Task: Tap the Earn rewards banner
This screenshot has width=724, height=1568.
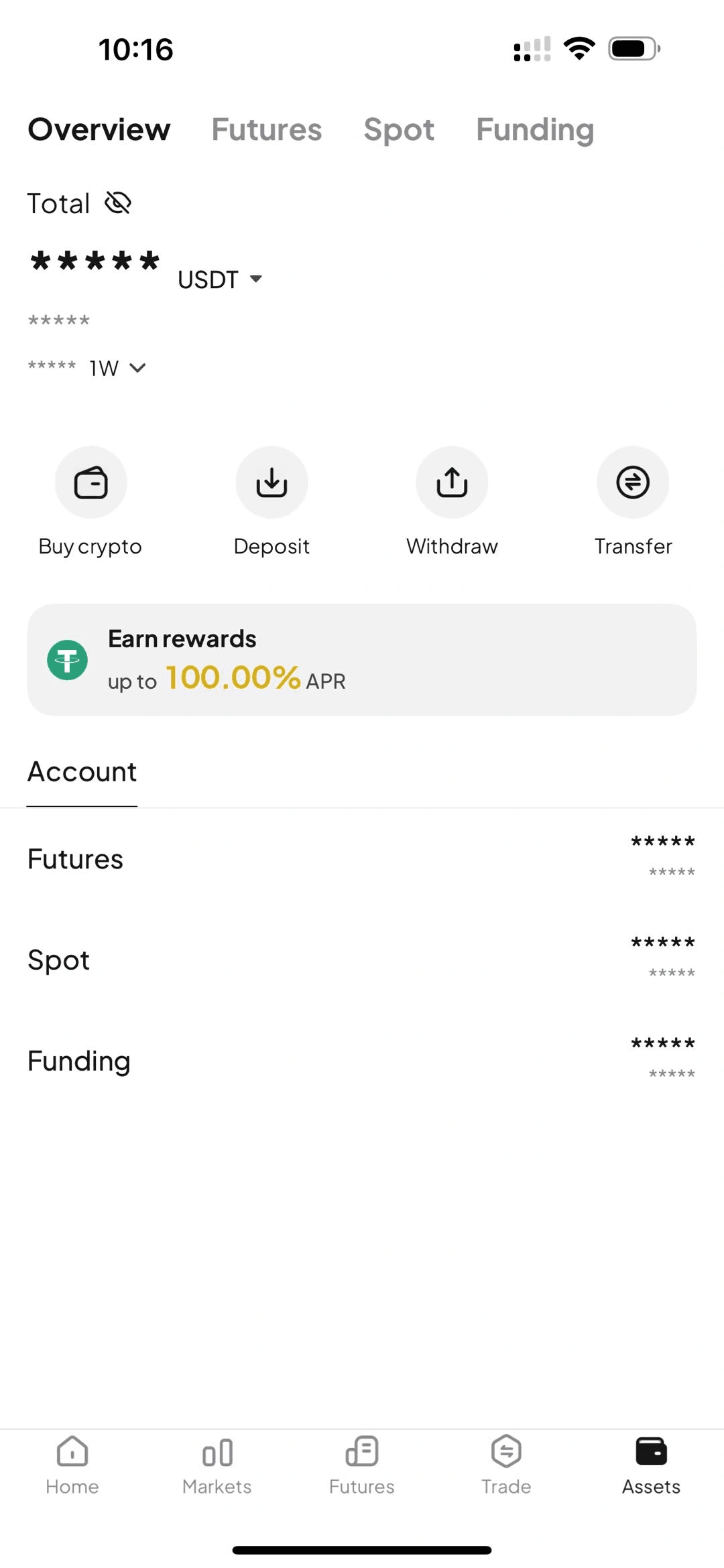Action: [x=362, y=659]
